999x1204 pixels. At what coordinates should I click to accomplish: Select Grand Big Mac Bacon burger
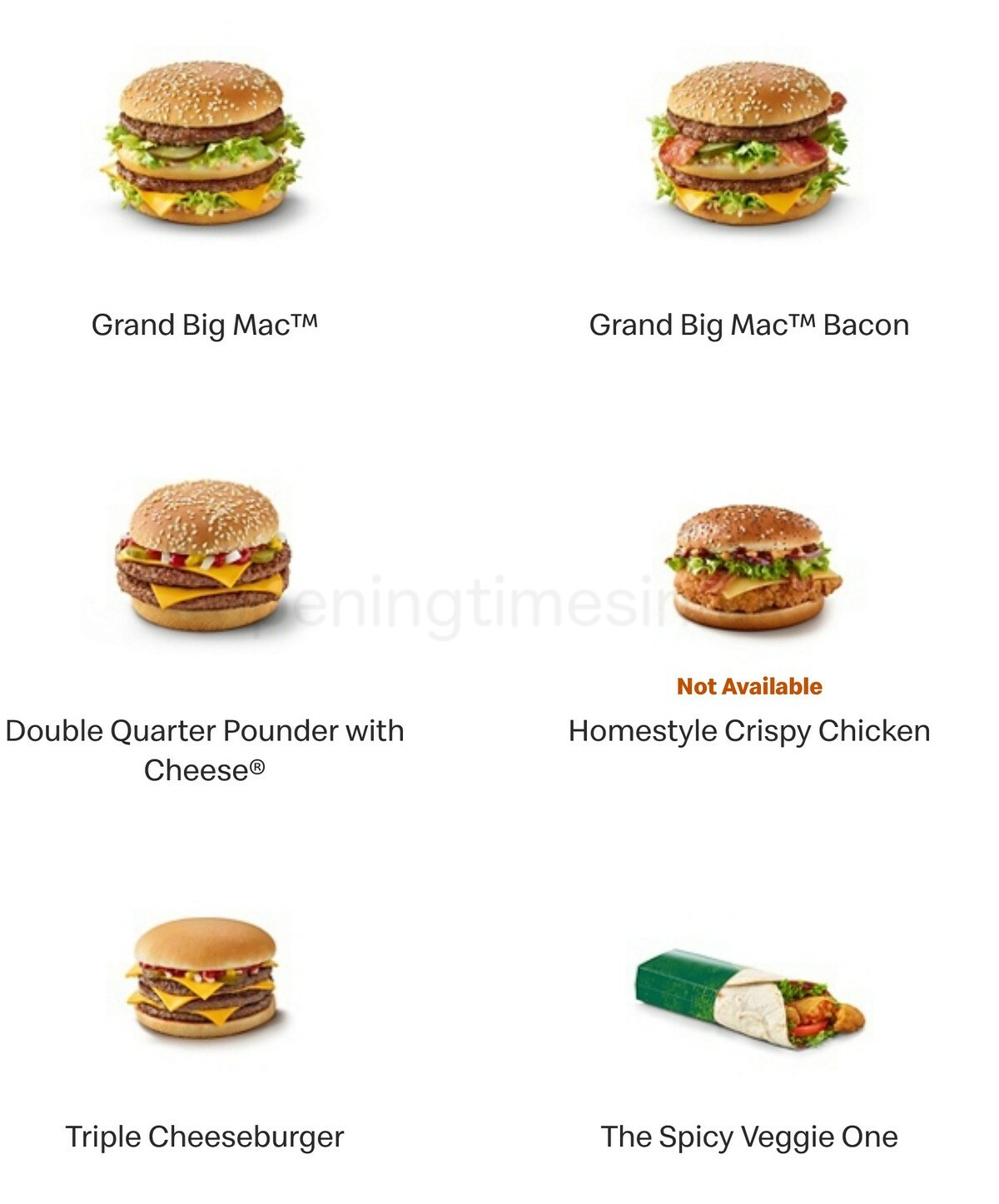[x=749, y=143]
